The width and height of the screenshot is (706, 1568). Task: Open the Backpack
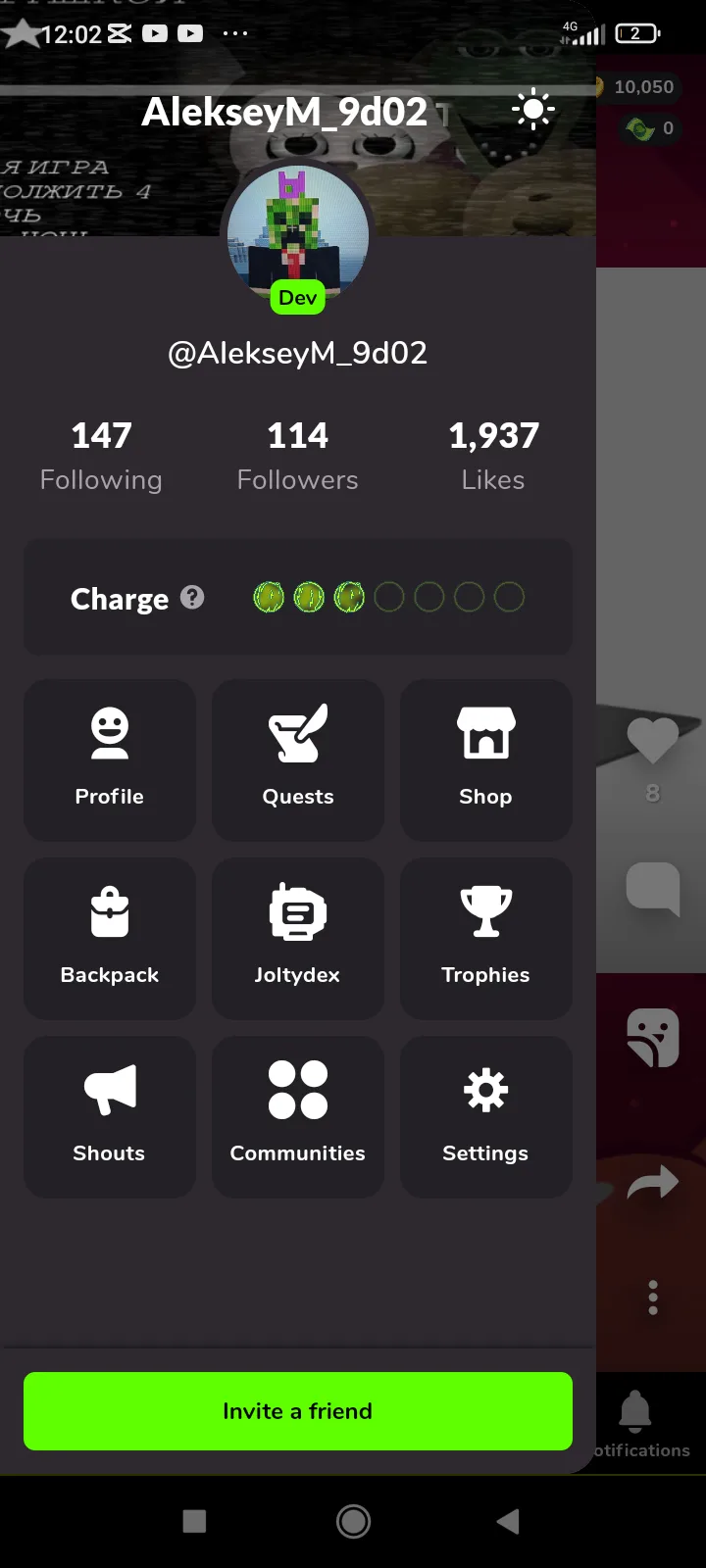[x=110, y=938]
